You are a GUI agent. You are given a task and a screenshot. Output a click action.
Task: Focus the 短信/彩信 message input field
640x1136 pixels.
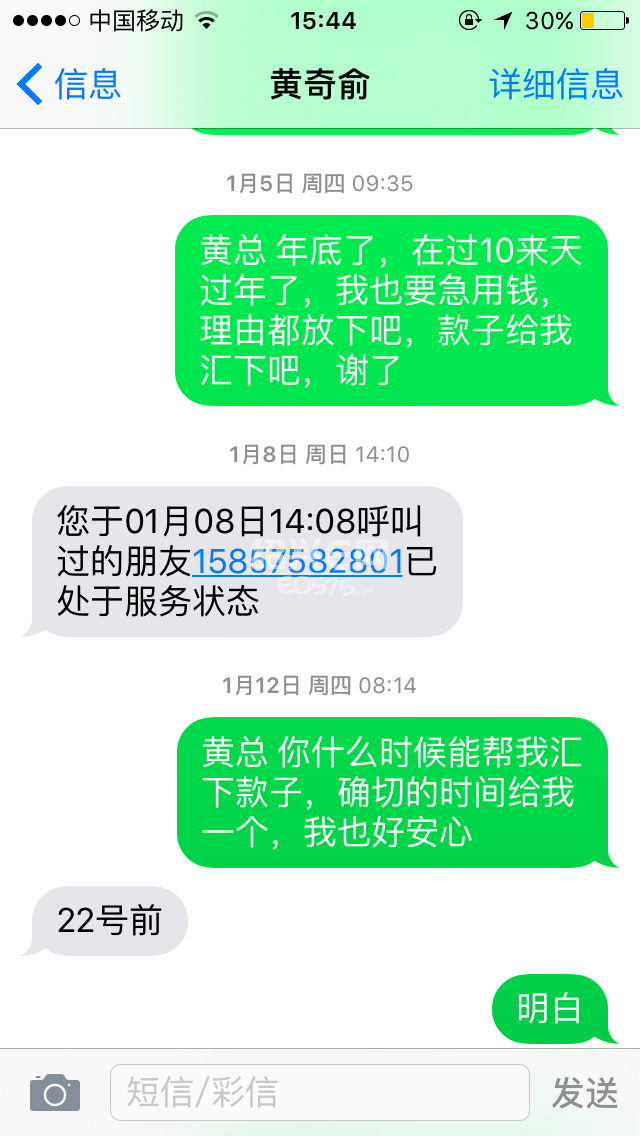point(320,1092)
